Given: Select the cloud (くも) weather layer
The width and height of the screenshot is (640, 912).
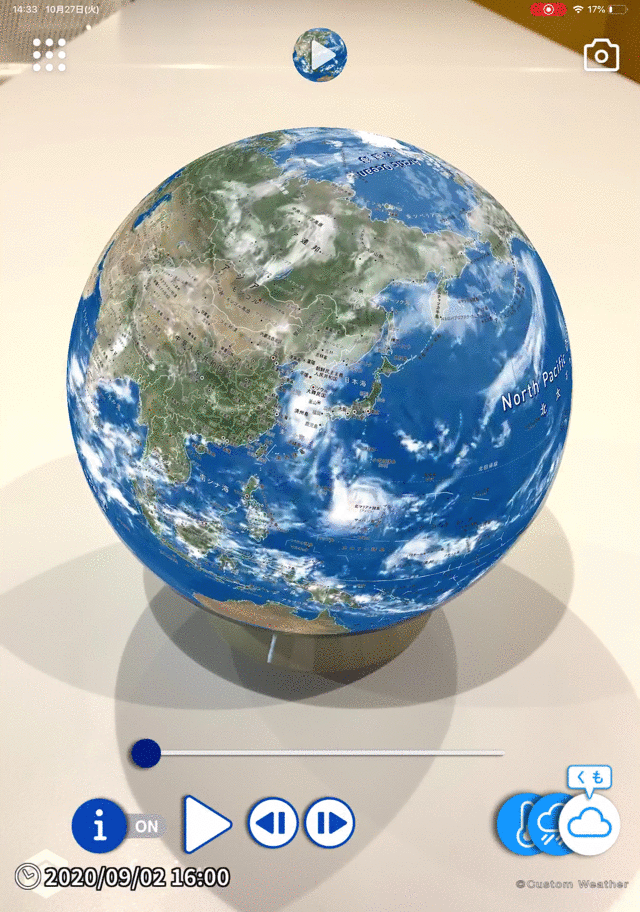Looking at the screenshot, I should tap(590, 824).
